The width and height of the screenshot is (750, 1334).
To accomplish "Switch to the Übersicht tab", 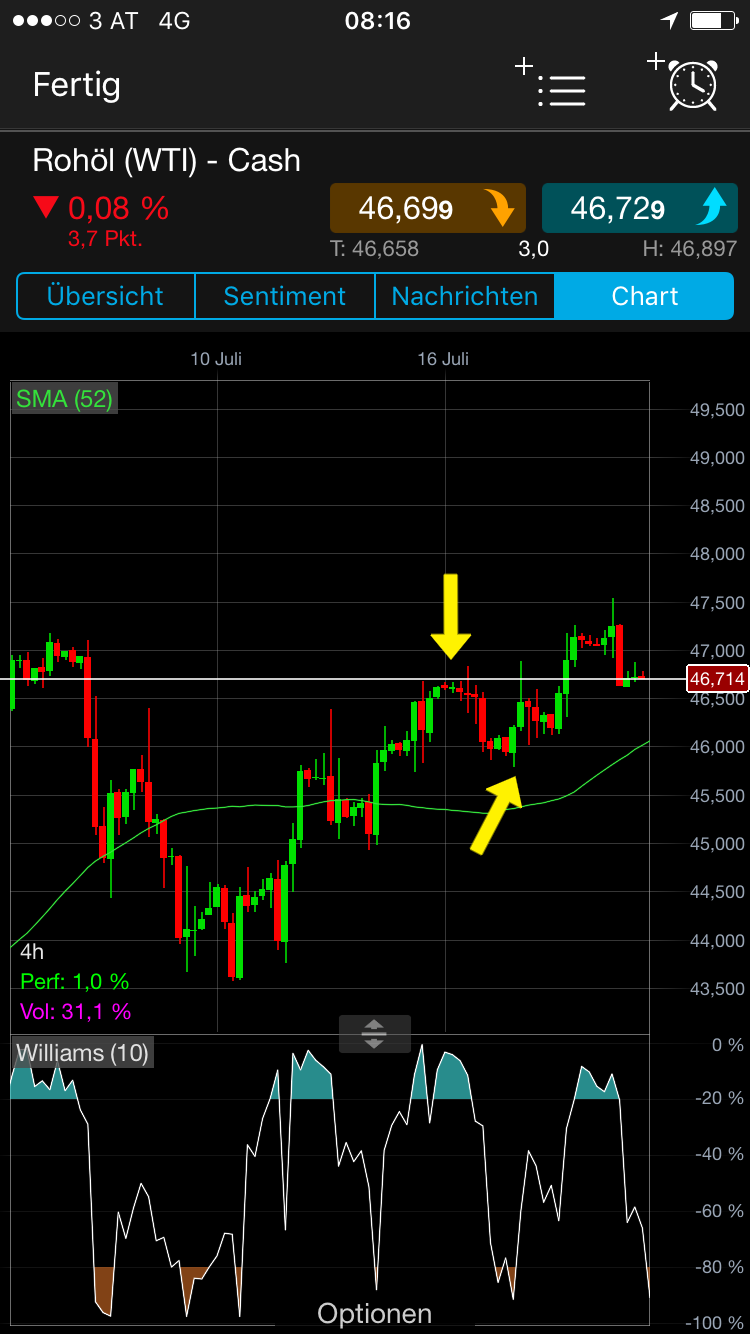I will (105, 296).
